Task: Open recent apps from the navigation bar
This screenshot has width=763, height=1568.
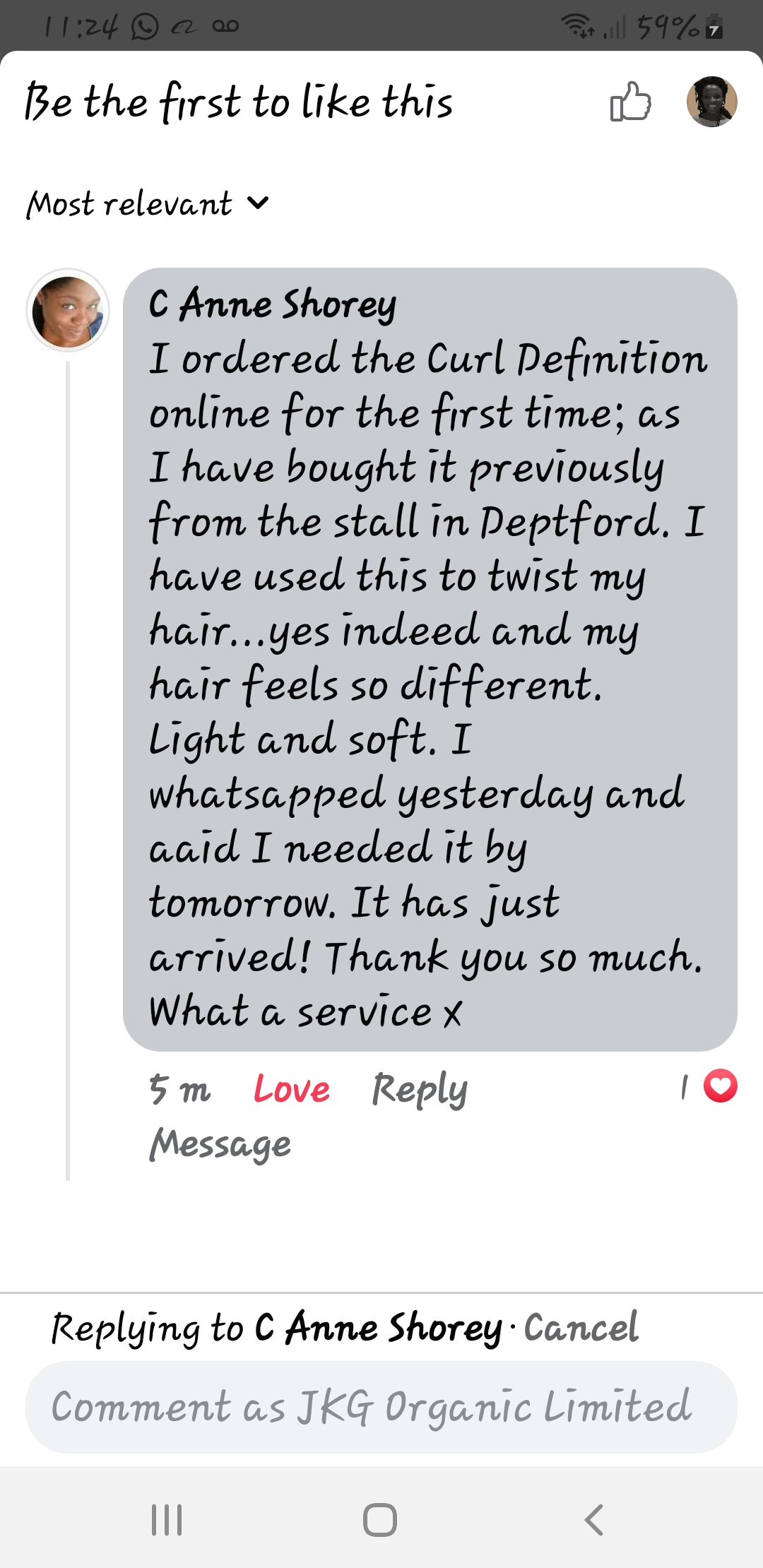Action: pyautogui.click(x=167, y=1519)
